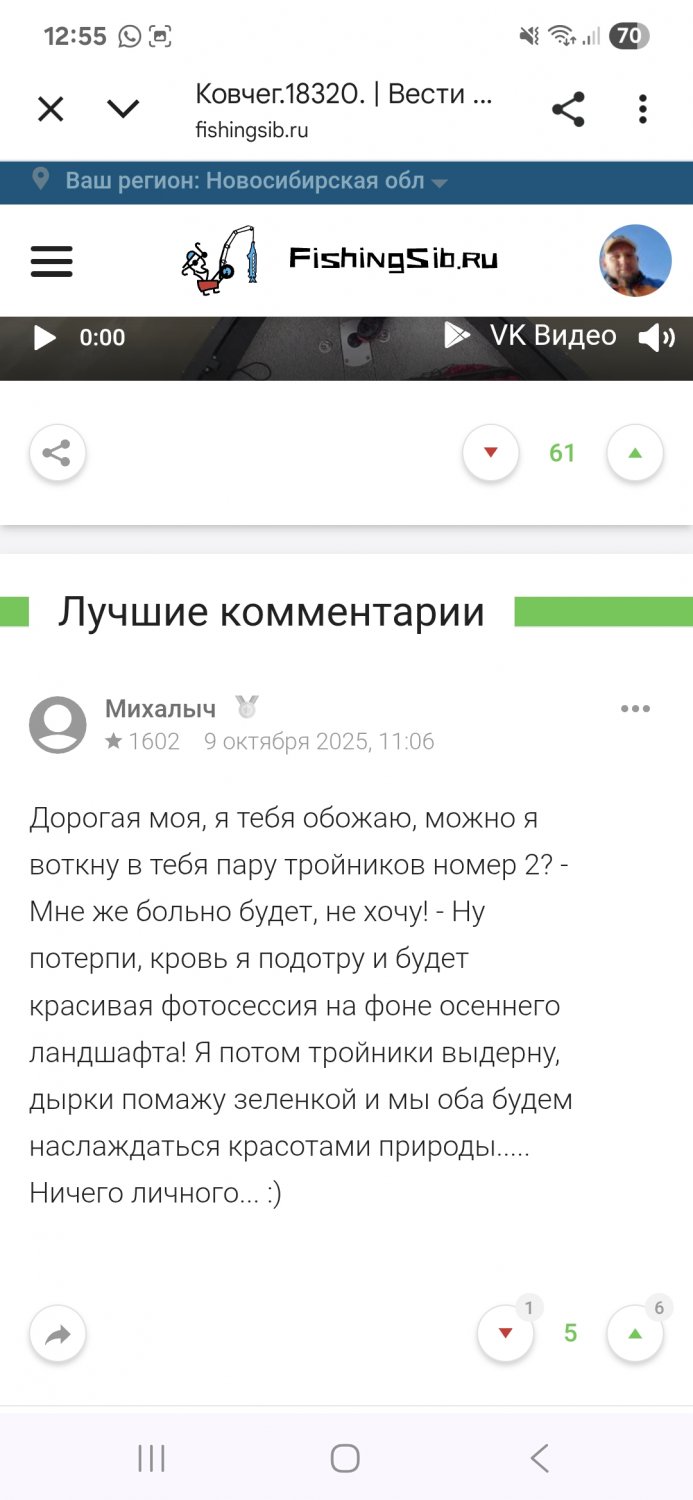Upvote the article with rating 61
The height and width of the screenshot is (1500, 693).
[634, 453]
